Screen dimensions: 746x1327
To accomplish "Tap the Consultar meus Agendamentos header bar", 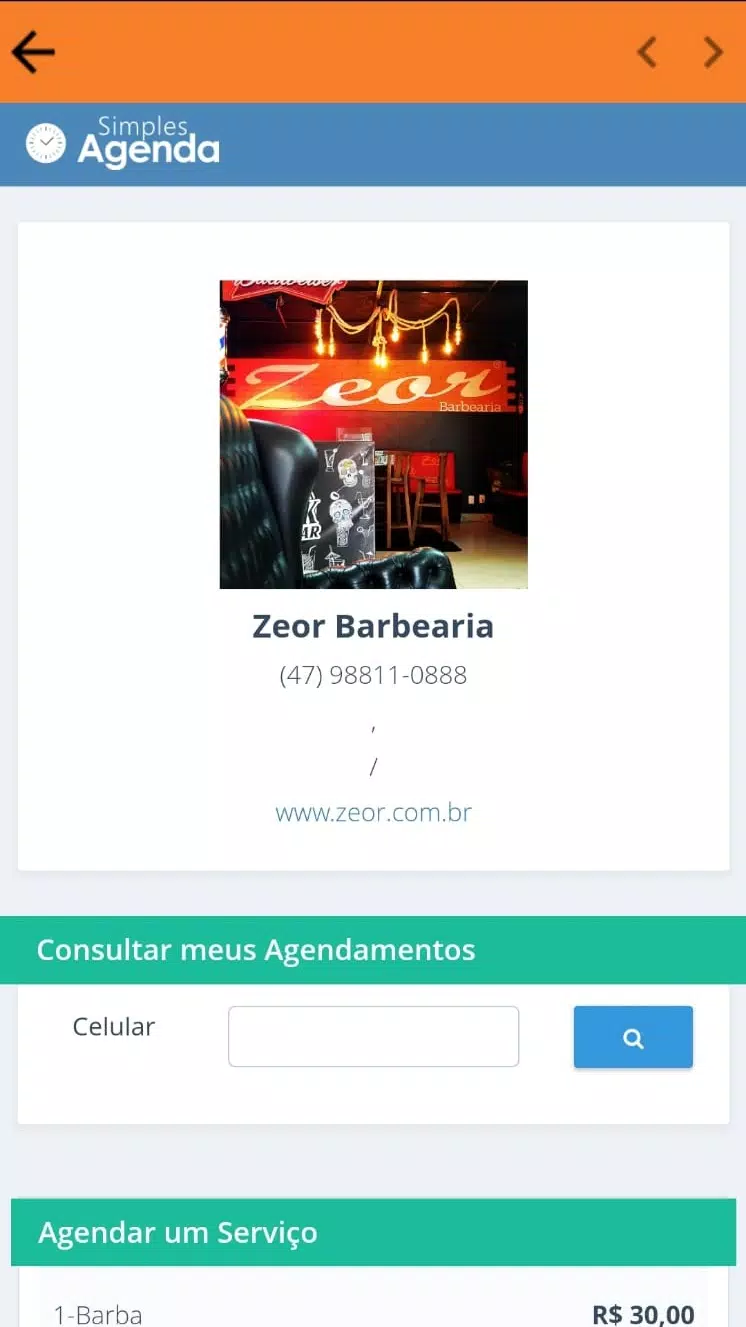I will [x=373, y=949].
